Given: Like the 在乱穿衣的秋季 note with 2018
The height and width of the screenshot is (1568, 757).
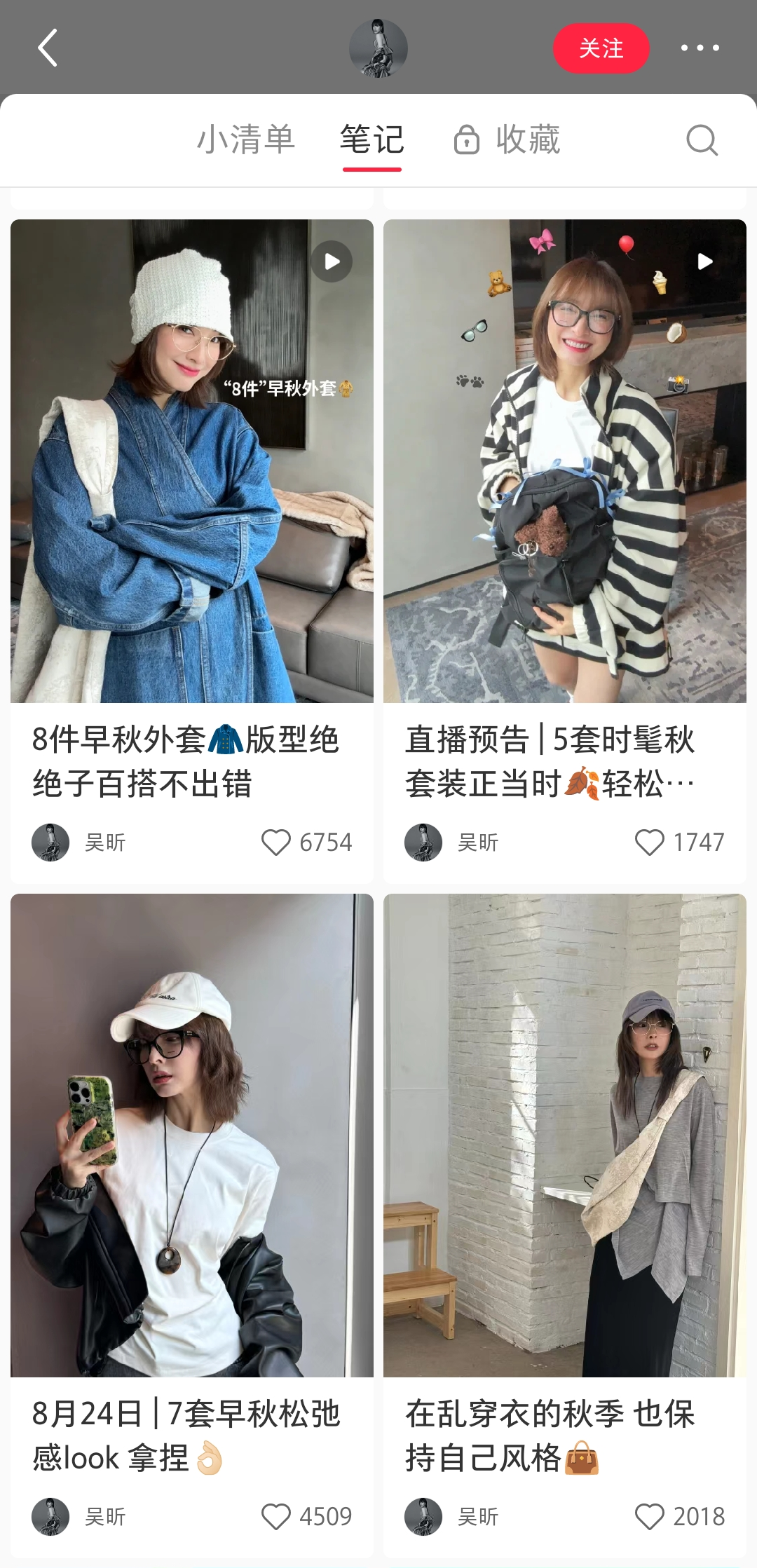Looking at the screenshot, I should pos(649,1516).
